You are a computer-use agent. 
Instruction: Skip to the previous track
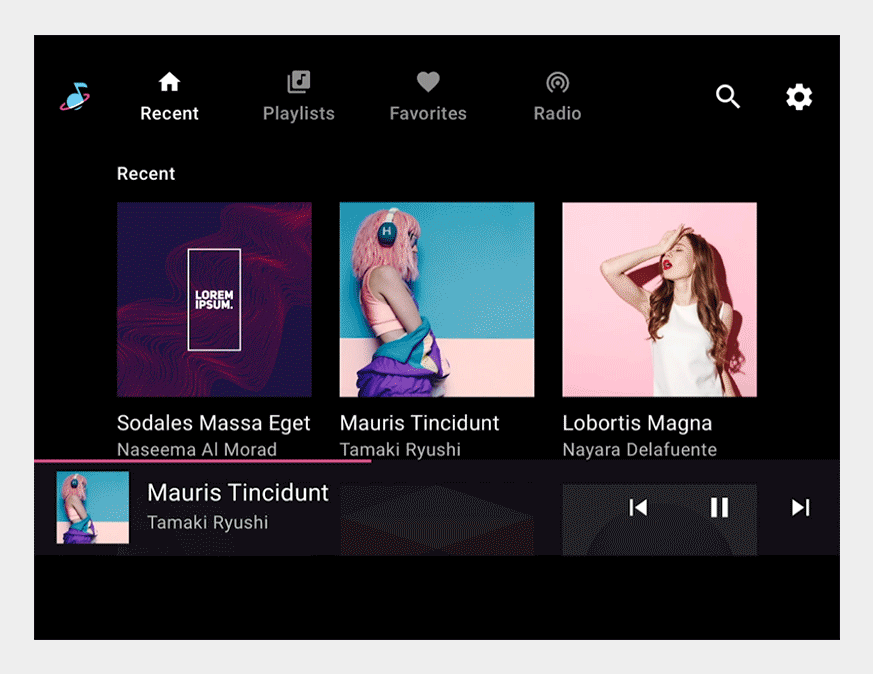click(638, 507)
